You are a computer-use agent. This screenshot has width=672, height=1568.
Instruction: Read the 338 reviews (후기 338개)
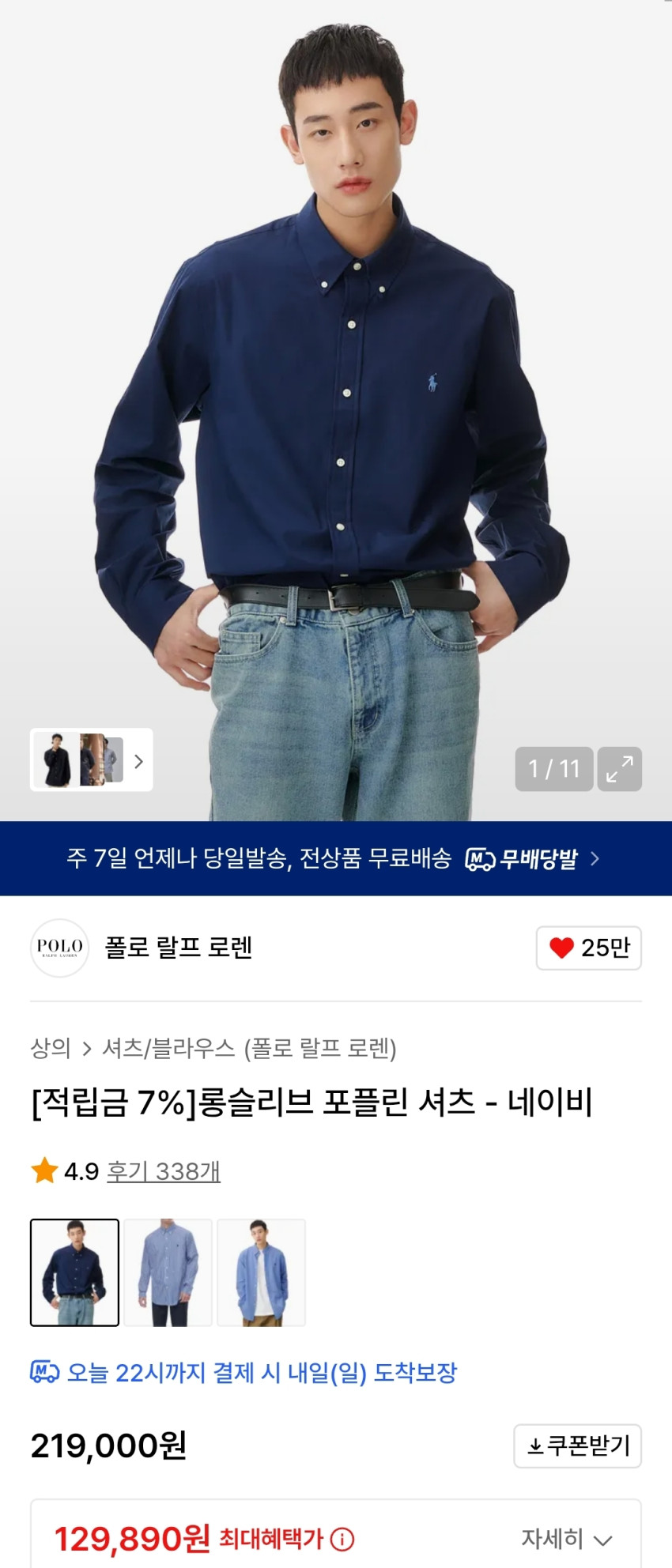[163, 1170]
